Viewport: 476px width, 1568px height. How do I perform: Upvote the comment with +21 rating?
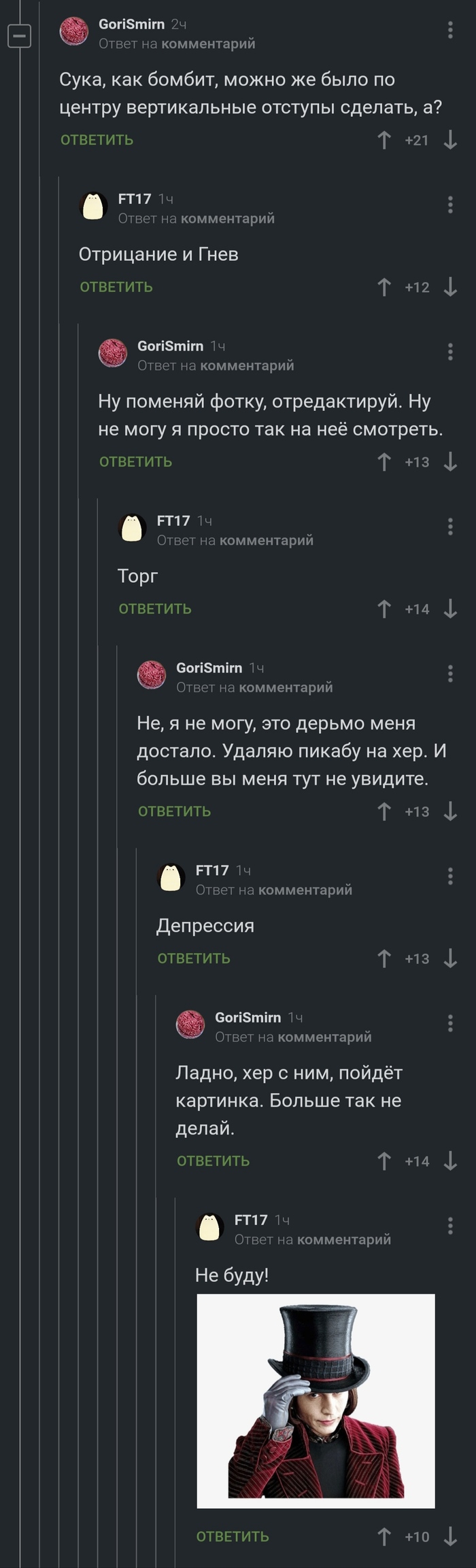pyautogui.click(x=384, y=140)
